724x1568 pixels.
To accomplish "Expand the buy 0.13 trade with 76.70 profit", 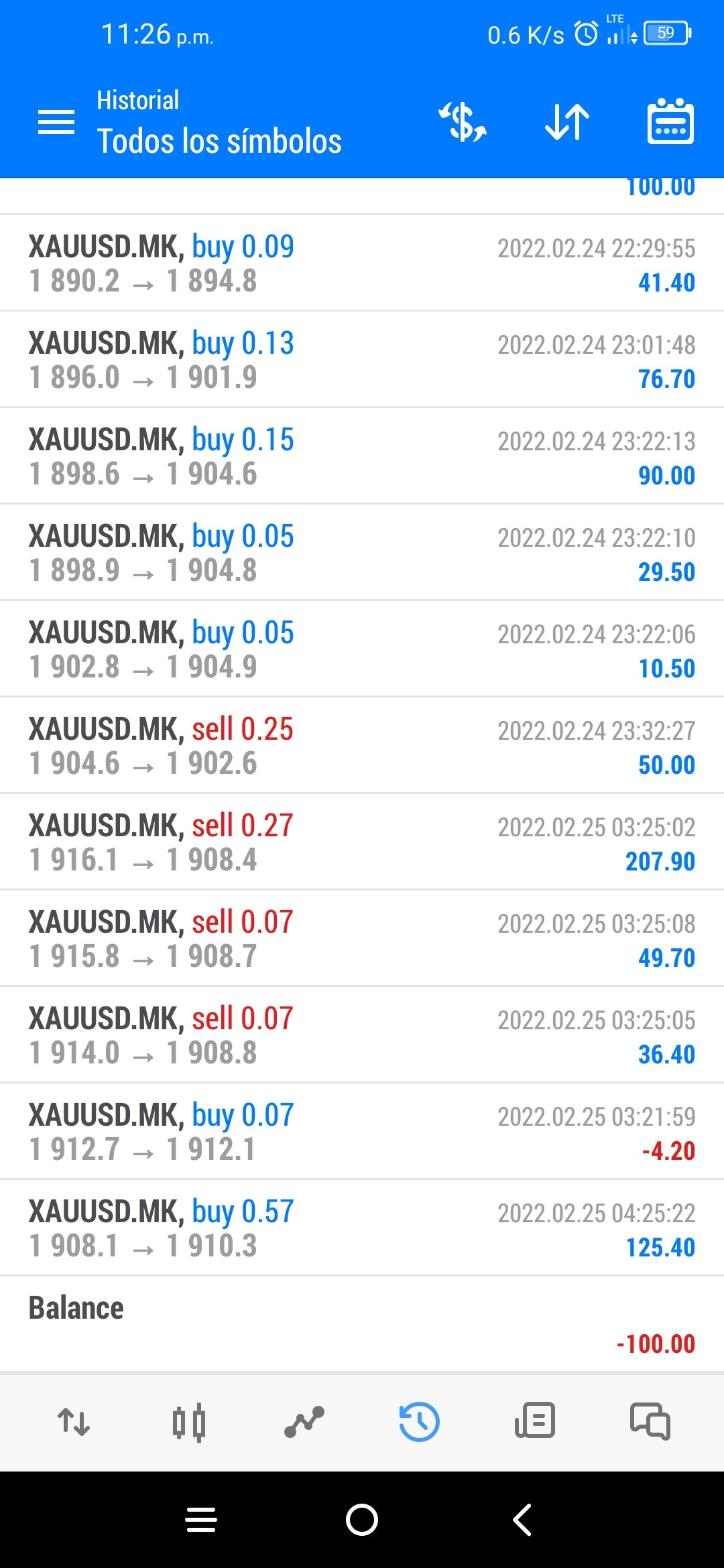I will click(x=362, y=360).
